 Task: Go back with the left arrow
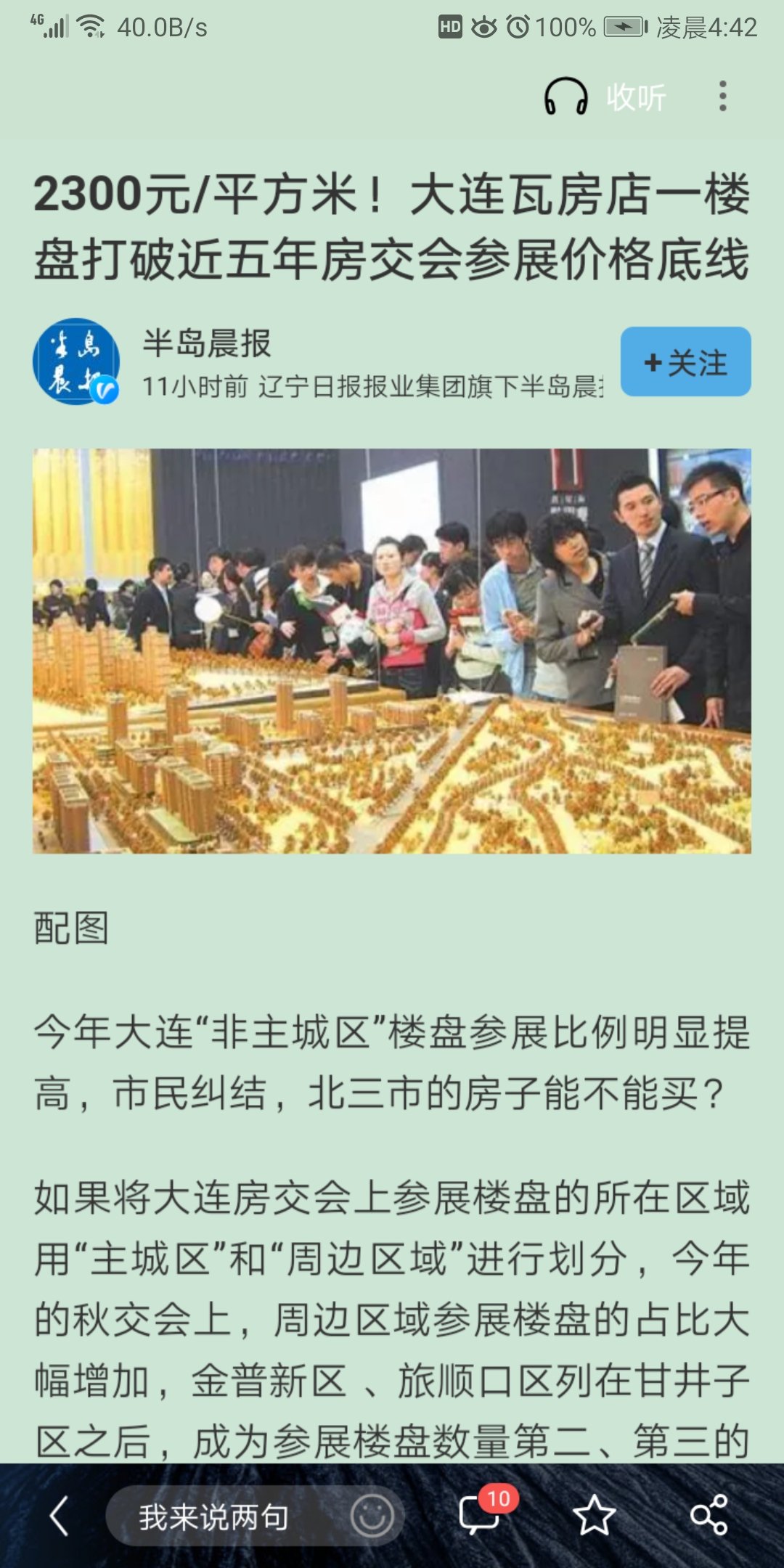coord(60,1516)
